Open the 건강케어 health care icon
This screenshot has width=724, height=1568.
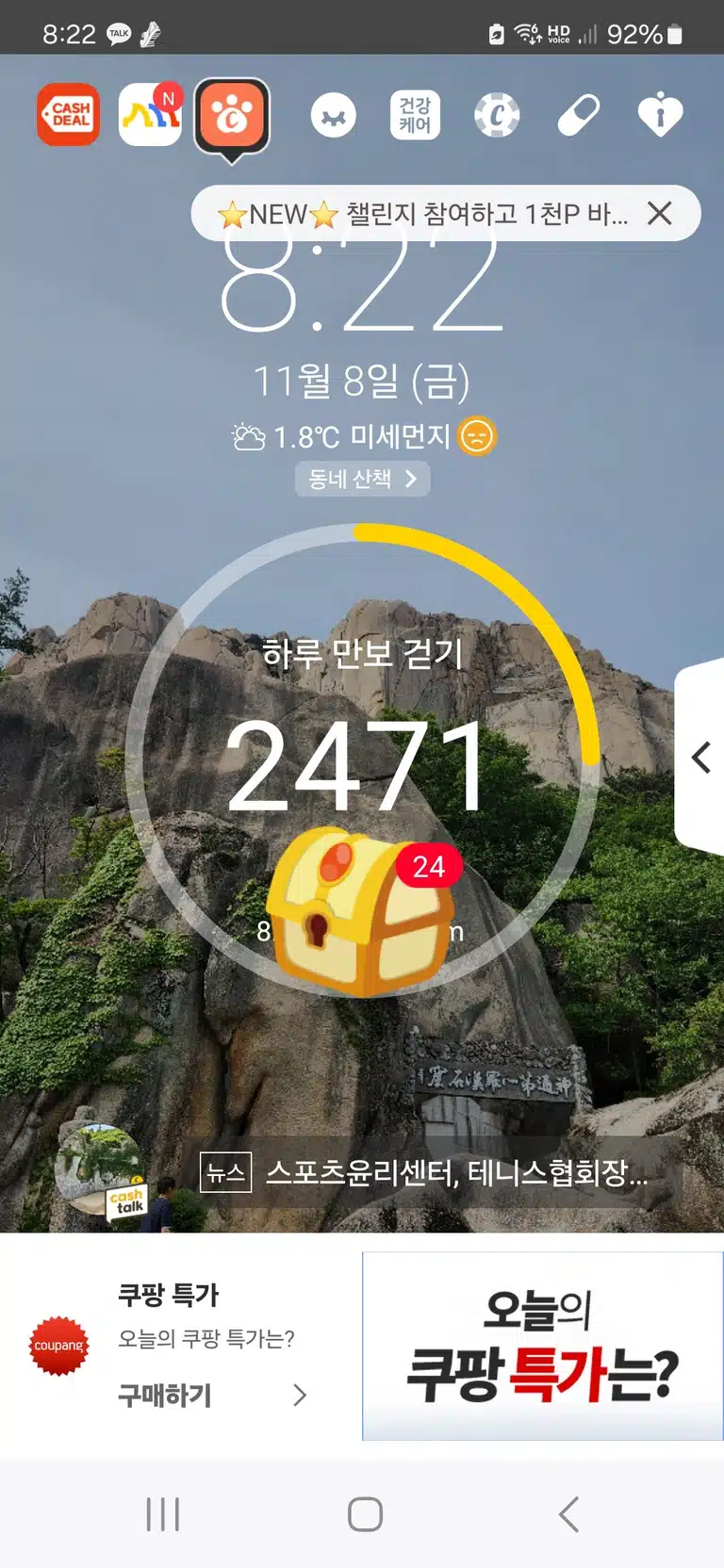click(x=415, y=116)
